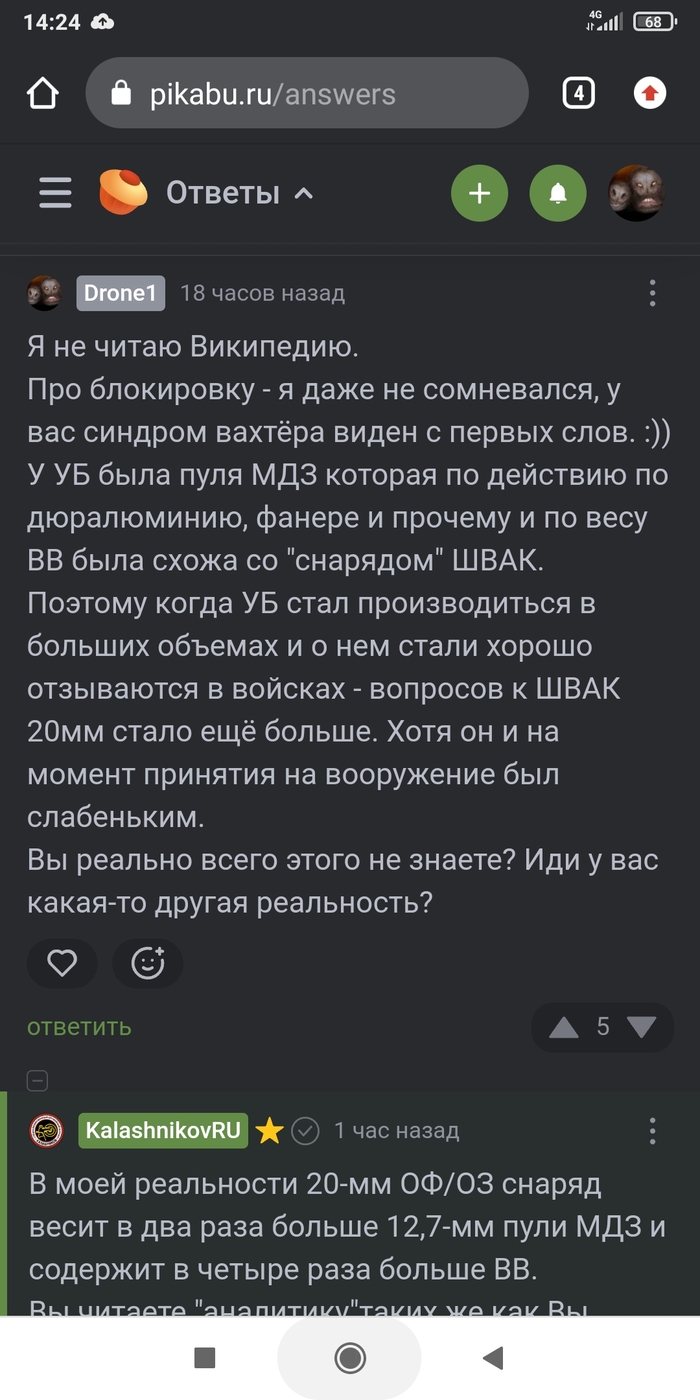
Task: Collapse the KalashnikovRU reply thread
Action: click(x=36, y=1080)
